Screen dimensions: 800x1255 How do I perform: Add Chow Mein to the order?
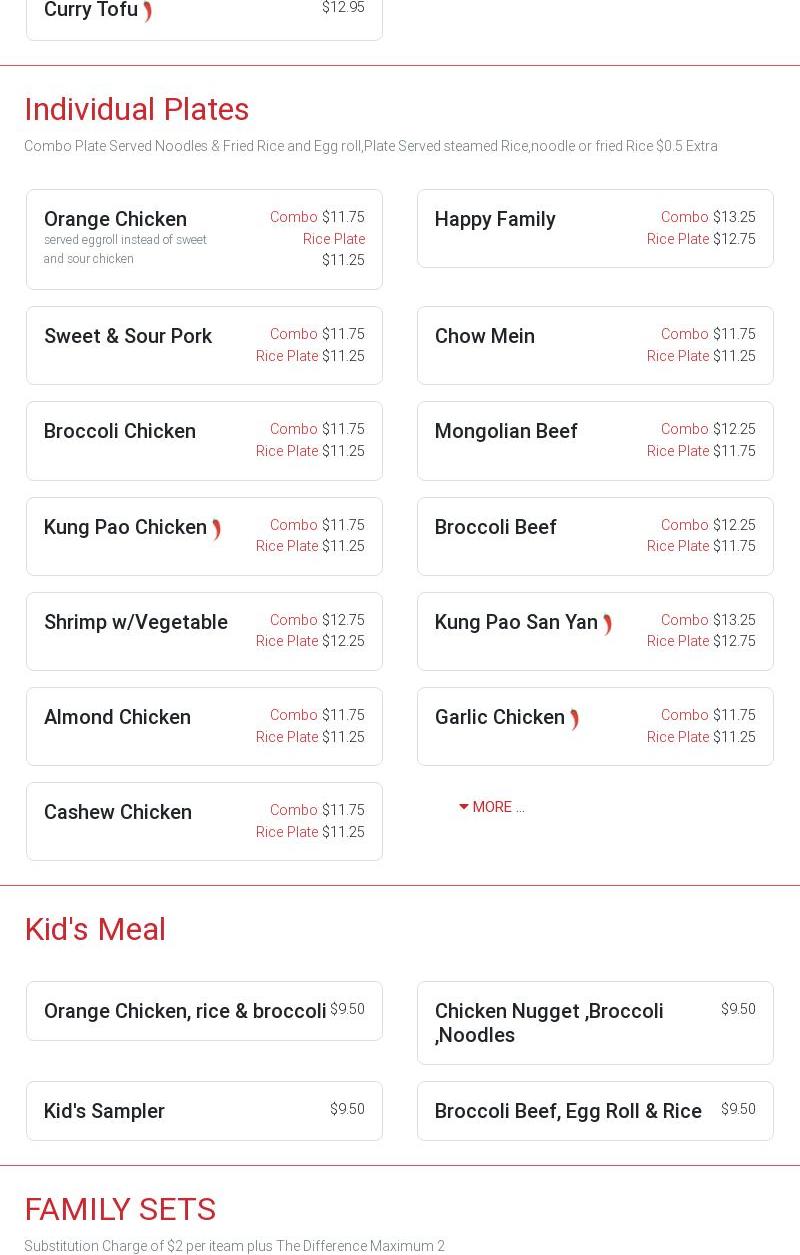click(x=485, y=336)
